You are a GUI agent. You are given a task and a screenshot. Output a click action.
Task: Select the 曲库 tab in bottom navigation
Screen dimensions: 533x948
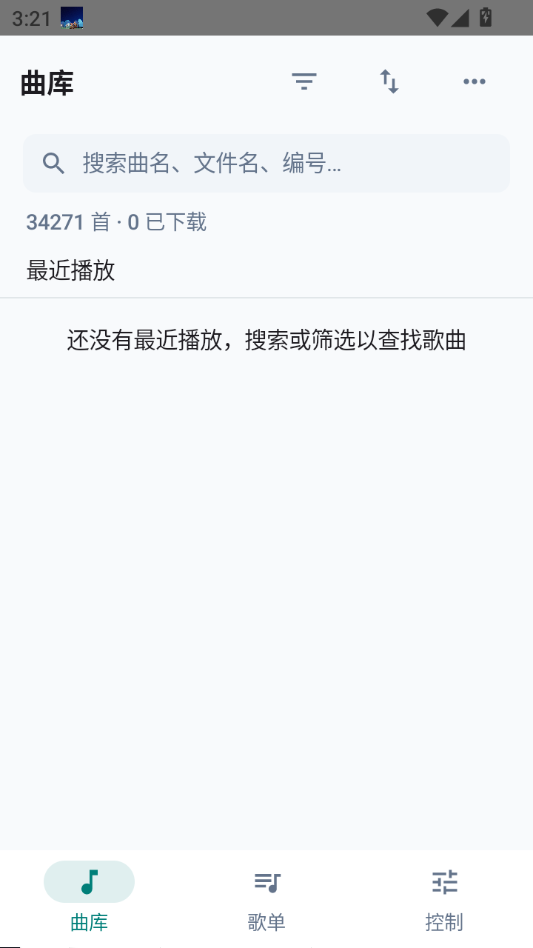[89, 898]
